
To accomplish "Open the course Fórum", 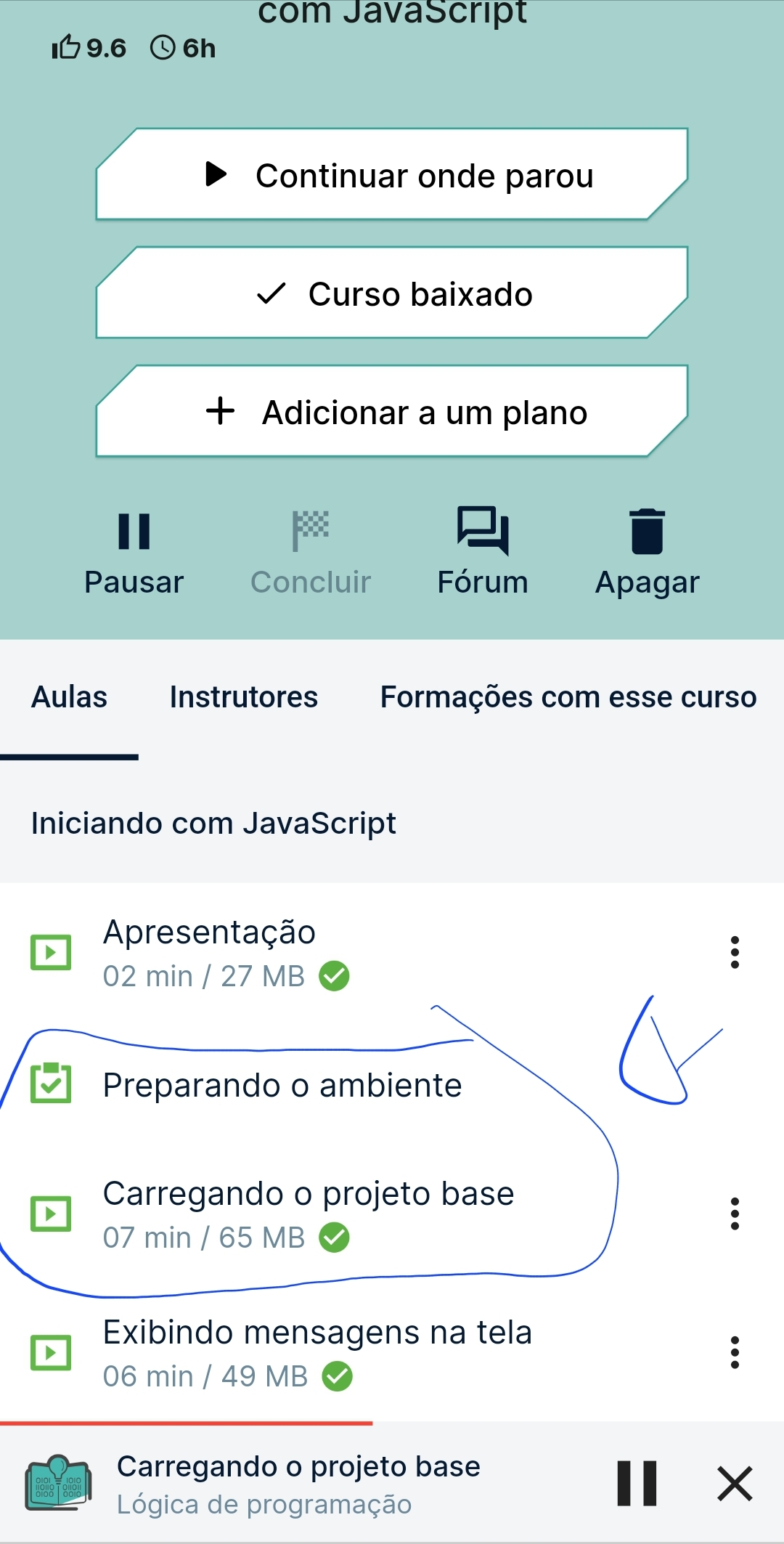I will 483,534.
